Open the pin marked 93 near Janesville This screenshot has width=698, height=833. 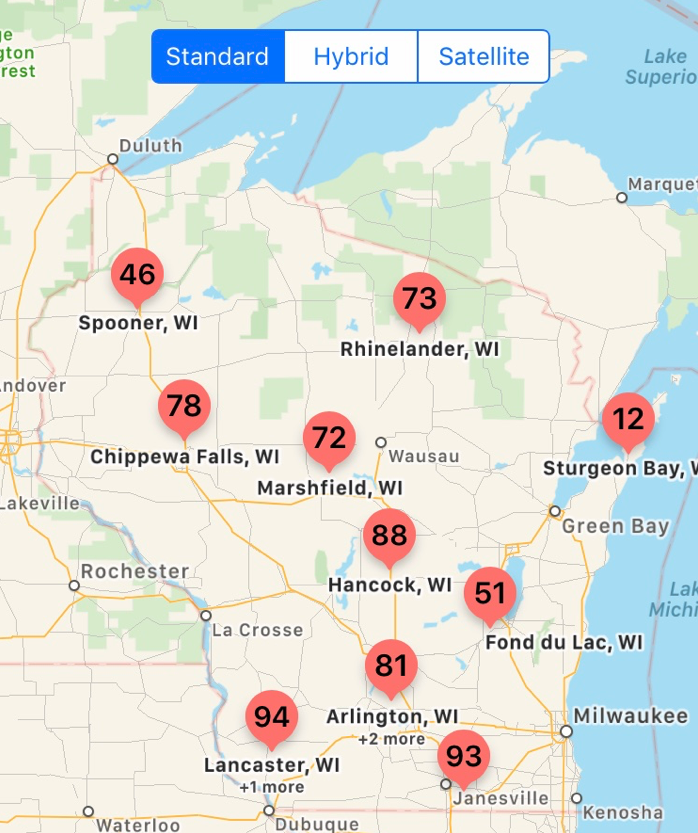[464, 756]
